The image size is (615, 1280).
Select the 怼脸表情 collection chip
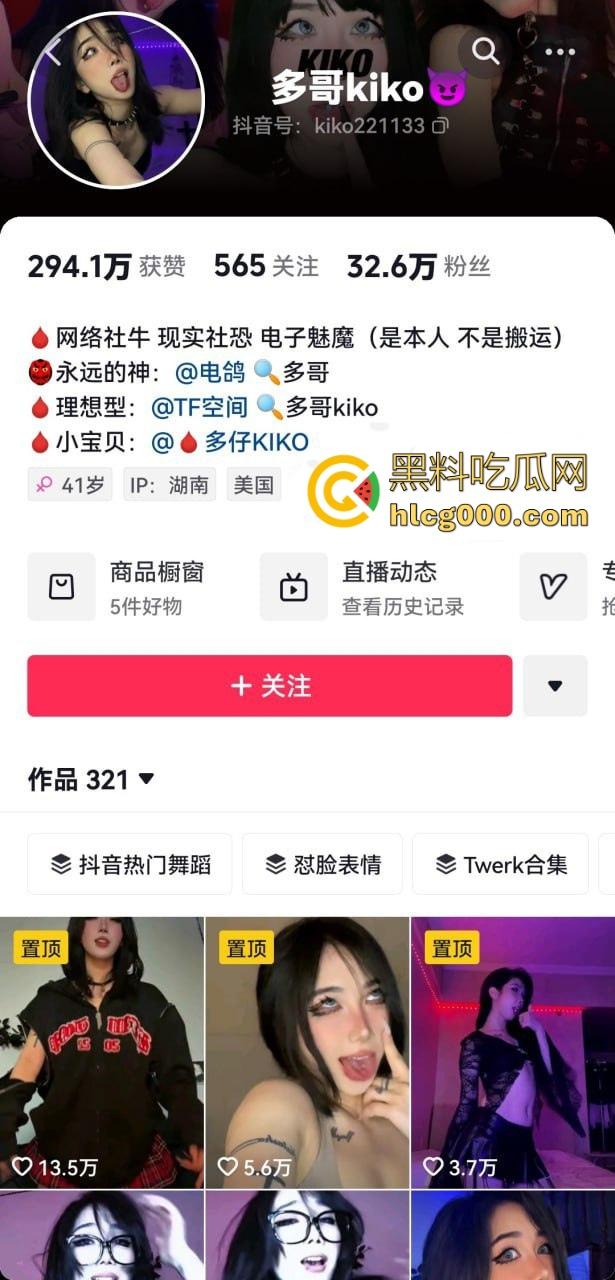322,864
